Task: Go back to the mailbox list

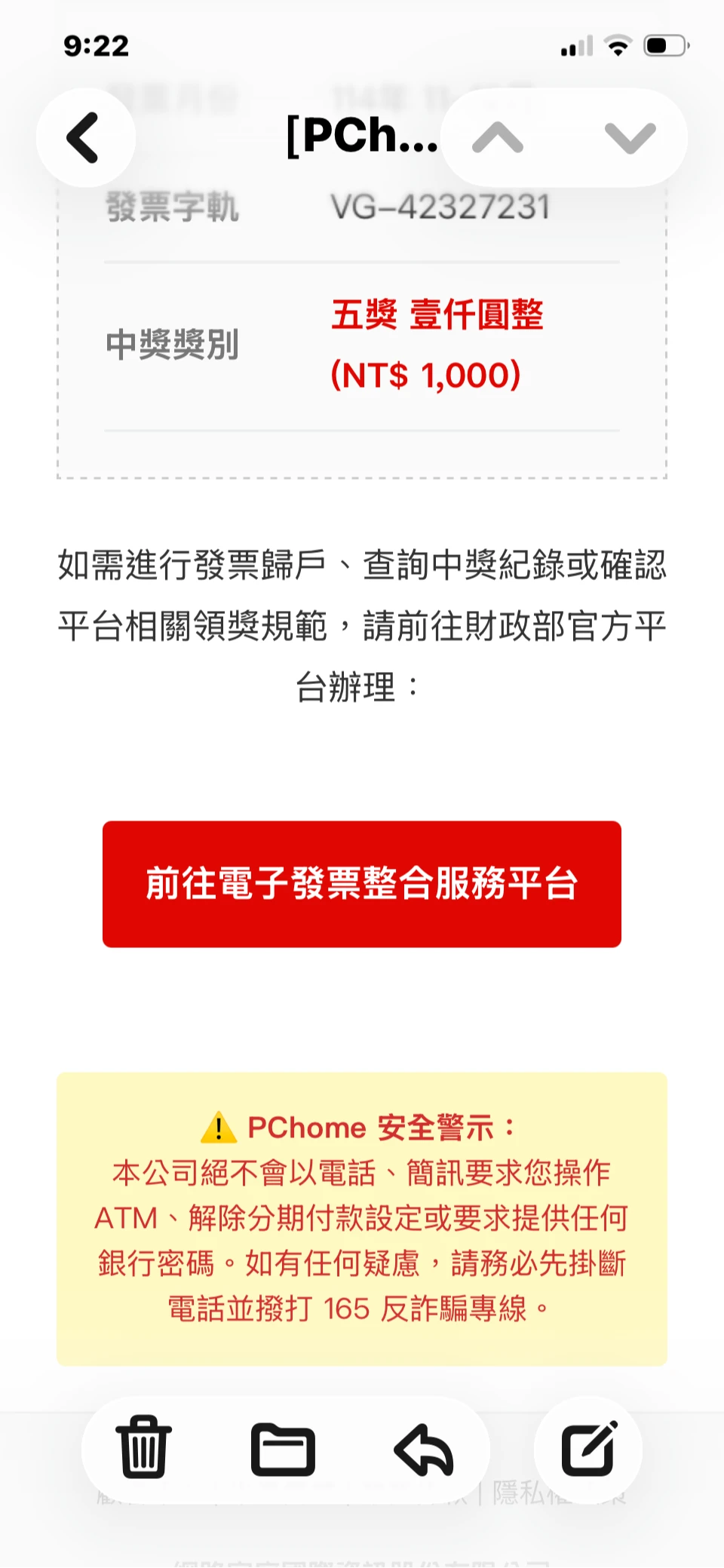Action: click(x=85, y=137)
